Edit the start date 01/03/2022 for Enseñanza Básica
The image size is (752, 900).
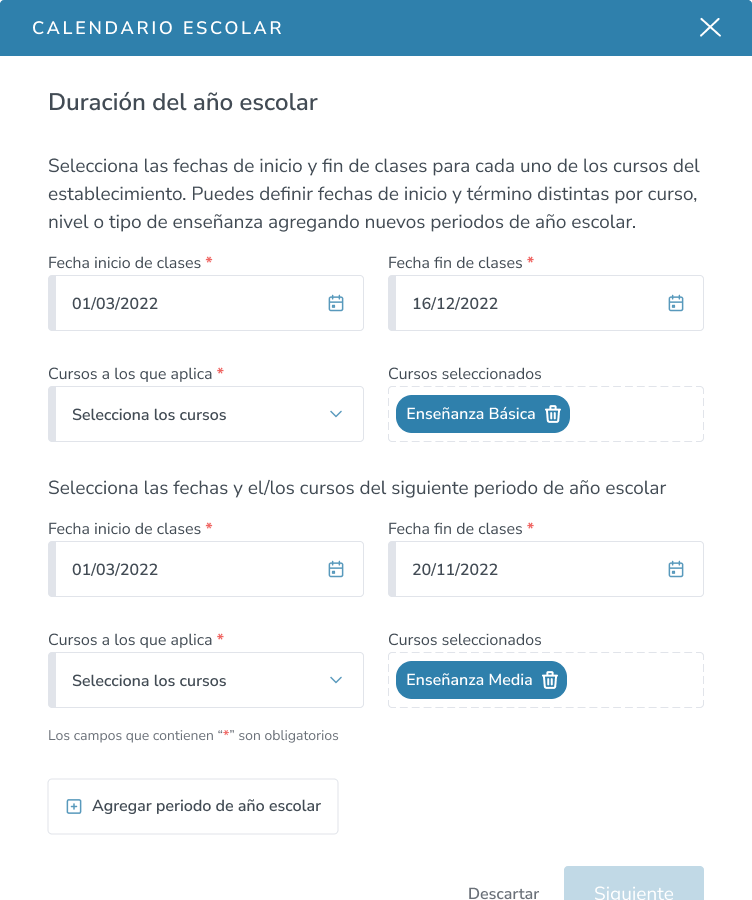tap(190, 304)
